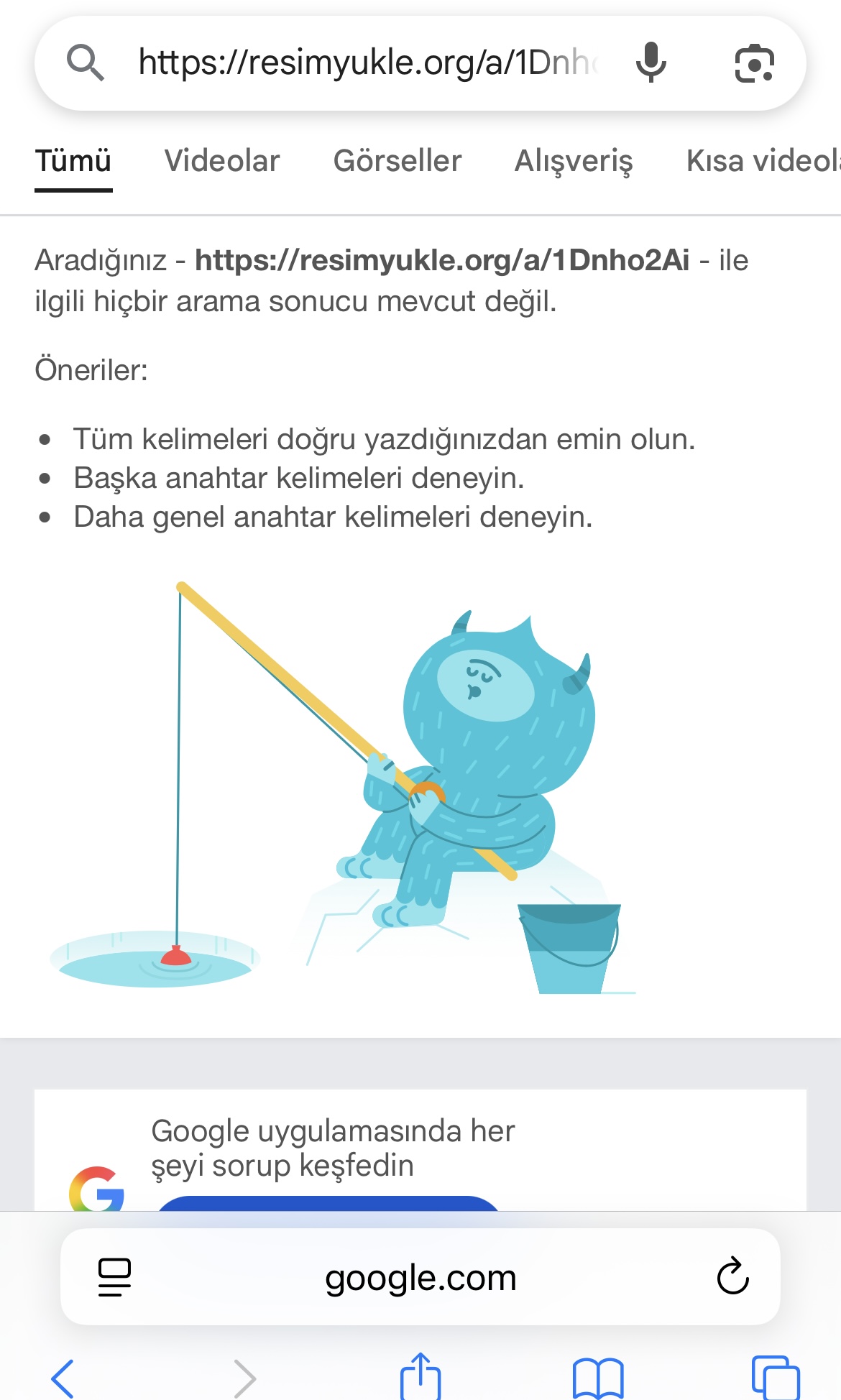Share this page

pos(420,1376)
